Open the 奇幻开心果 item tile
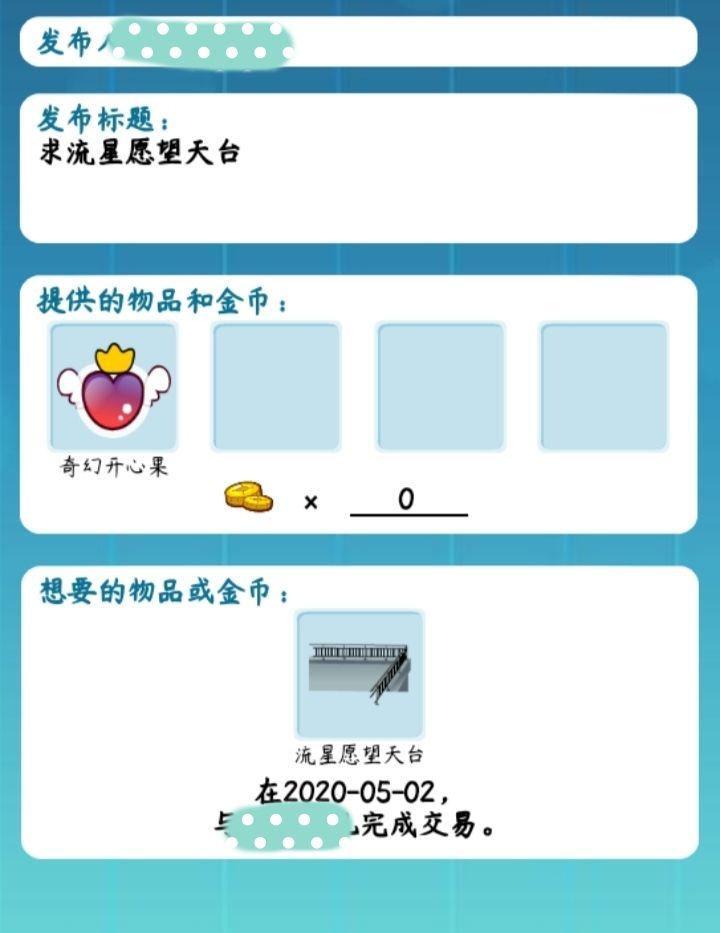The width and height of the screenshot is (720, 933). (113, 387)
